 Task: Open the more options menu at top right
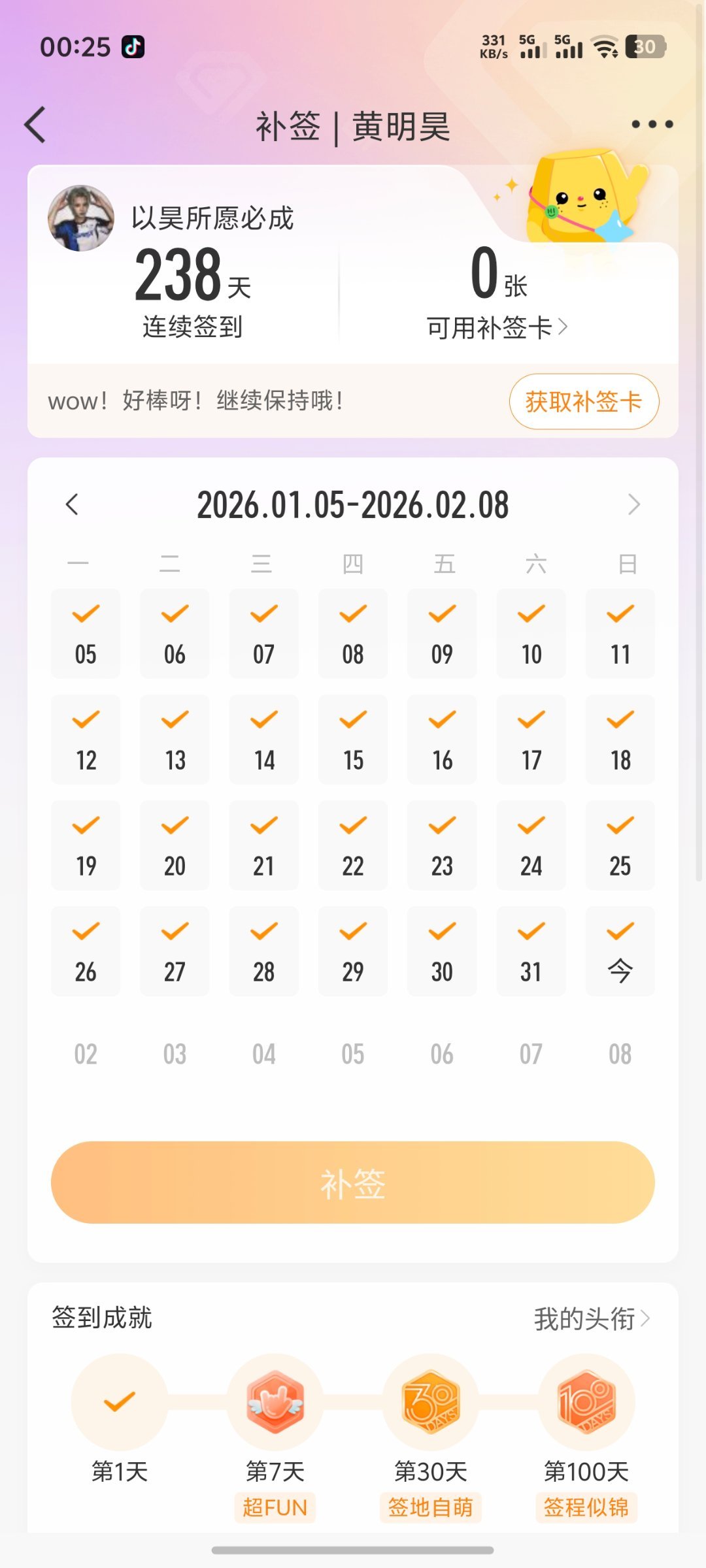coord(653,125)
